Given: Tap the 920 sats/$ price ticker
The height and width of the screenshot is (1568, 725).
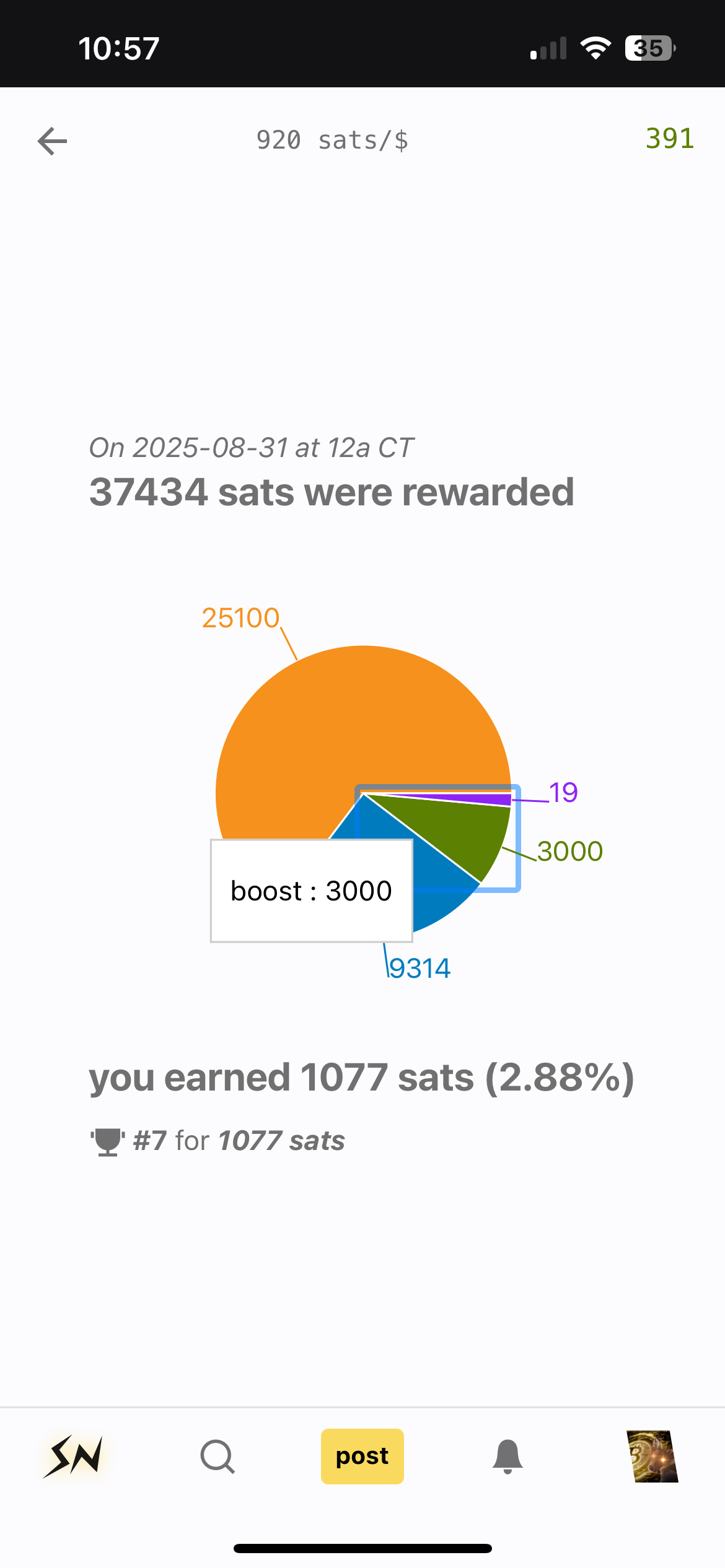Looking at the screenshot, I should (333, 140).
